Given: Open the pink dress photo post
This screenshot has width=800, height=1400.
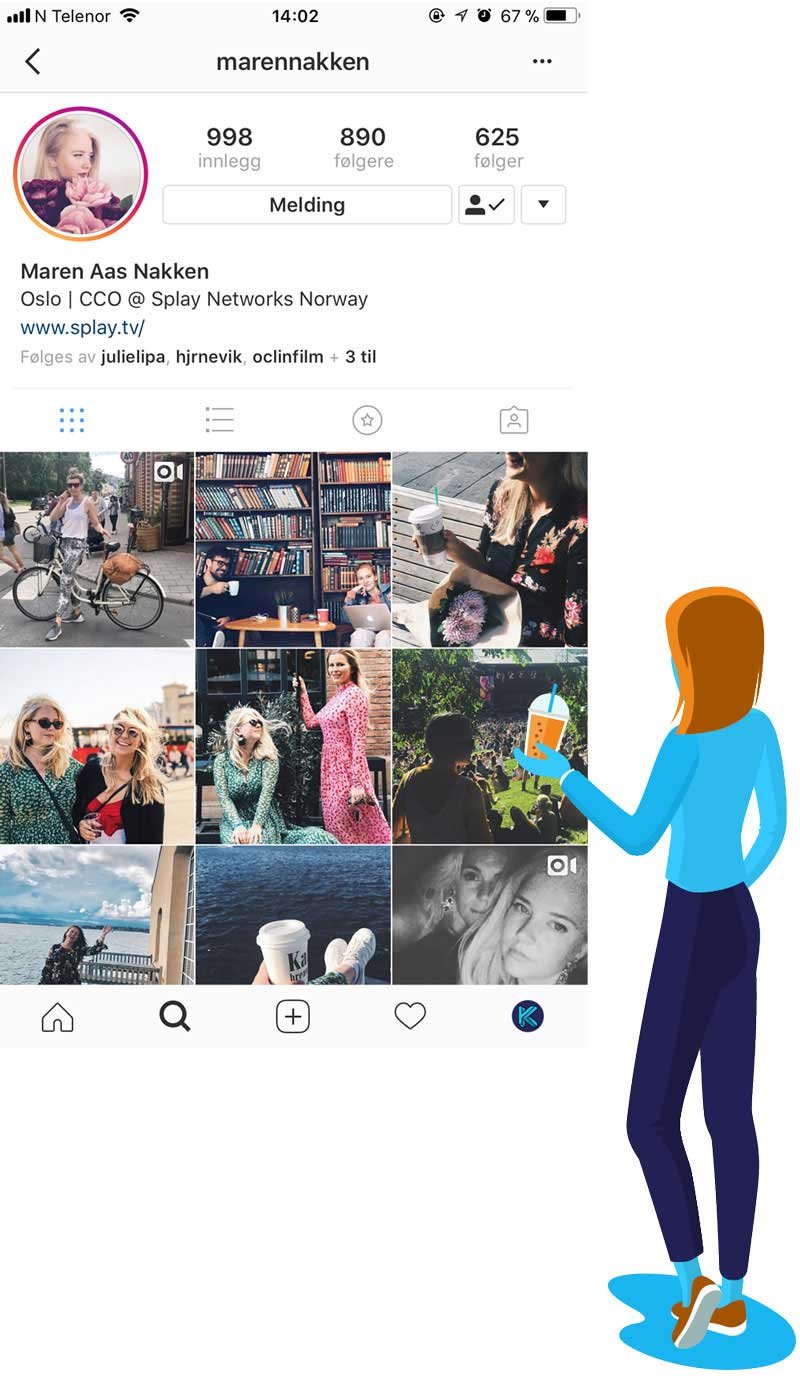Looking at the screenshot, I should [293, 746].
